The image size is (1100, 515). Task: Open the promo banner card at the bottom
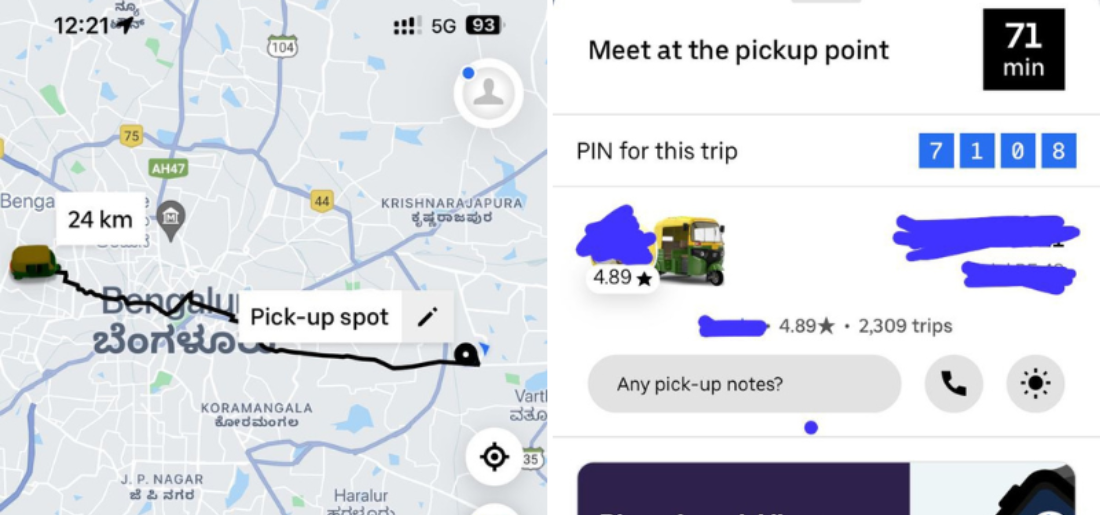point(825,490)
